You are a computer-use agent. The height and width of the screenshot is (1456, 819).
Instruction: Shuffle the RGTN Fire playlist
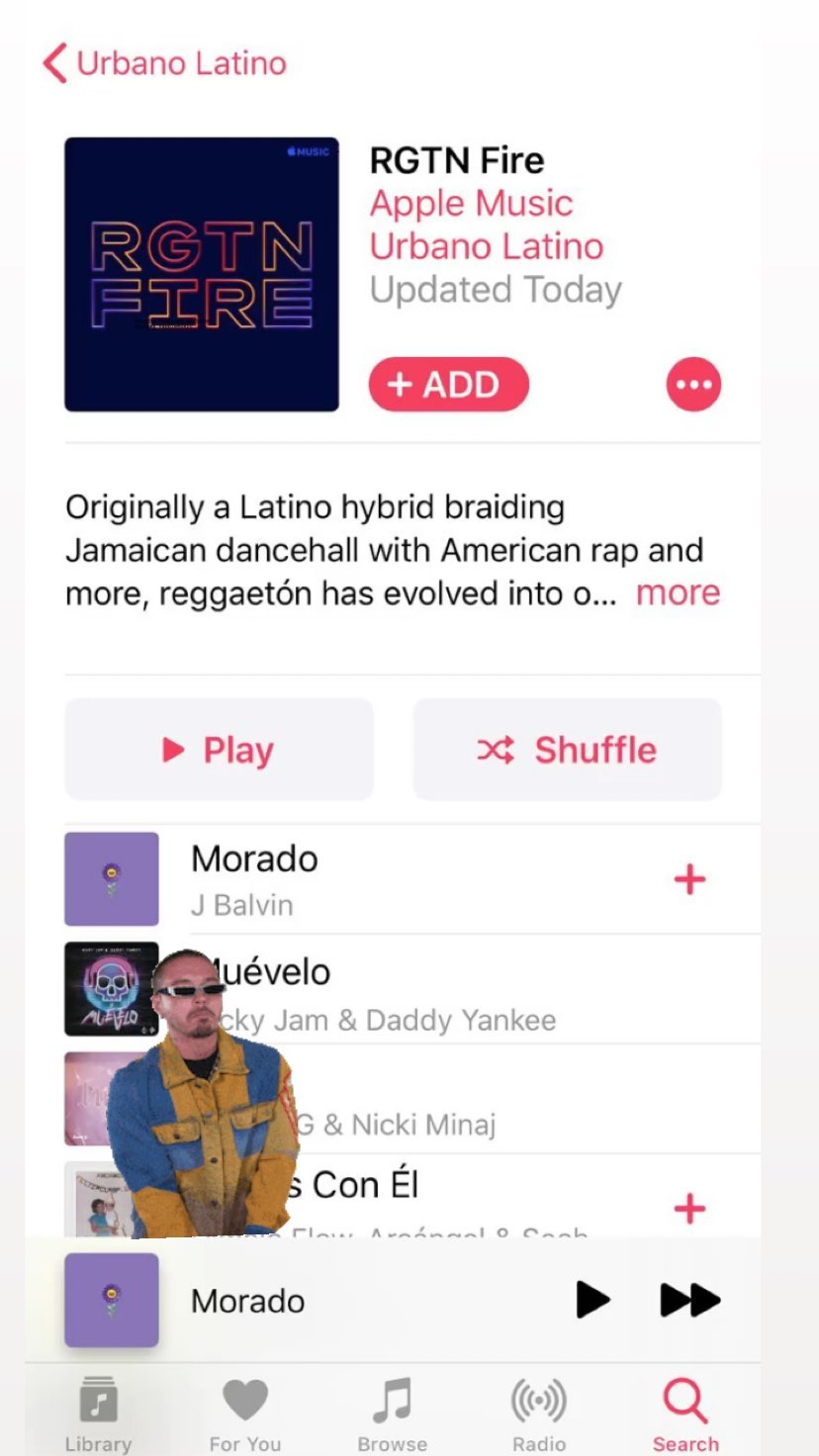[567, 750]
